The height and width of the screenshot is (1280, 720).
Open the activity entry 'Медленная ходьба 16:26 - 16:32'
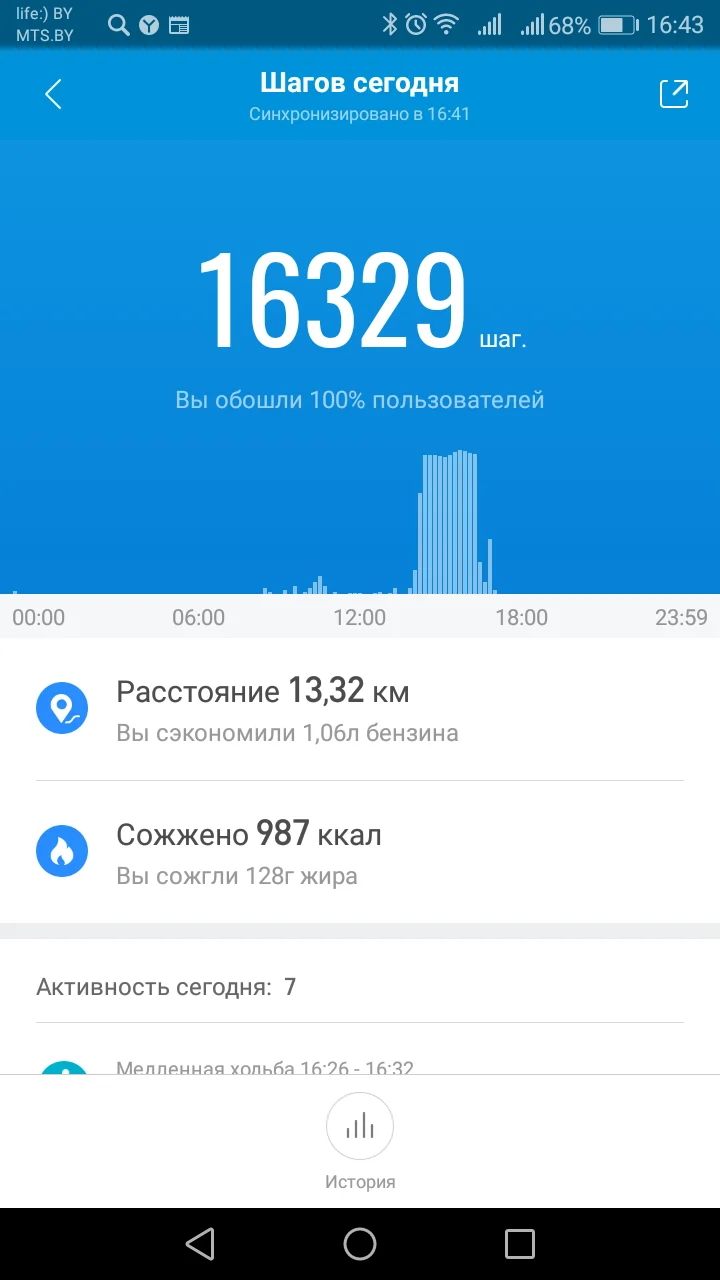pyautogui.click(x=265, y=1069)
